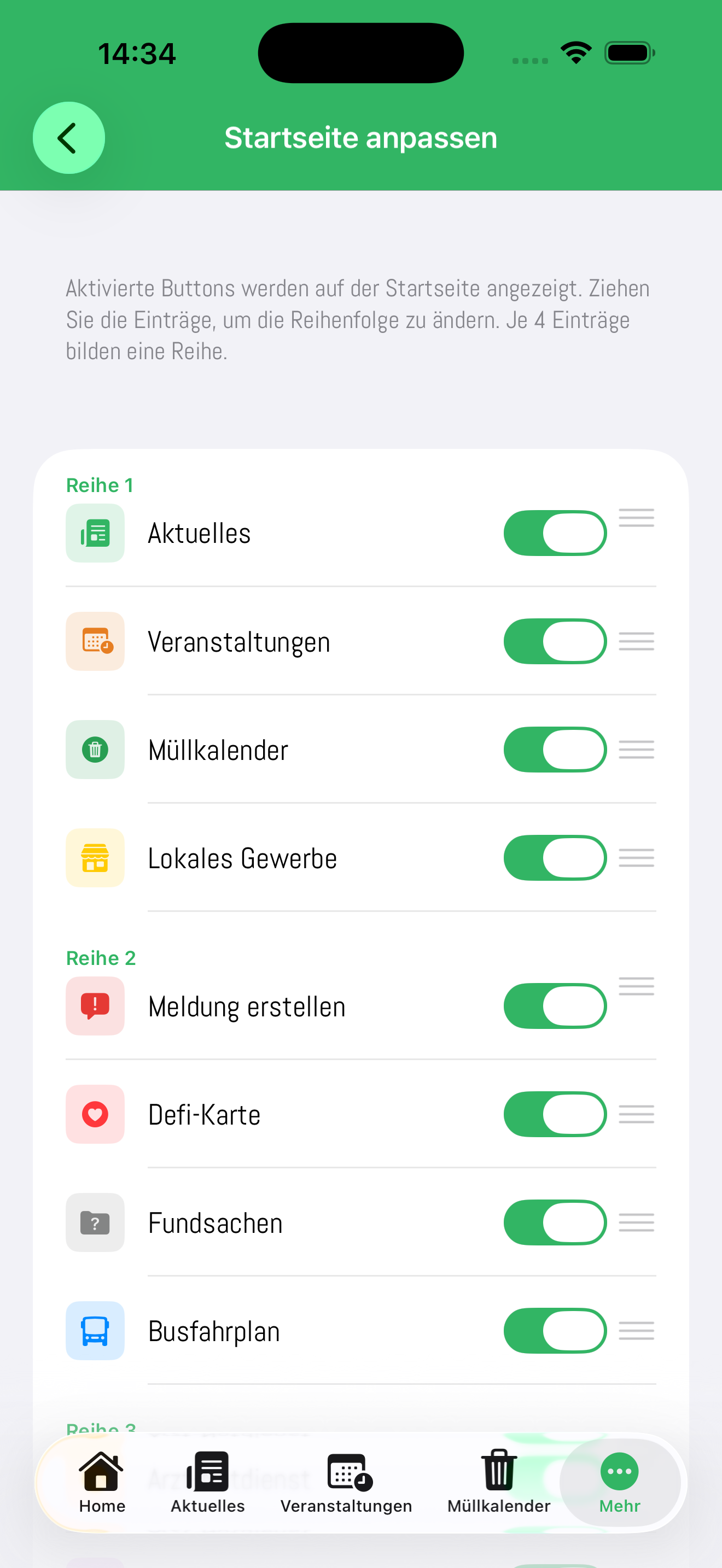Turn off the Müllkalender switch
The width and height of the screenshot is (722, 1568).
click(555, 750)
